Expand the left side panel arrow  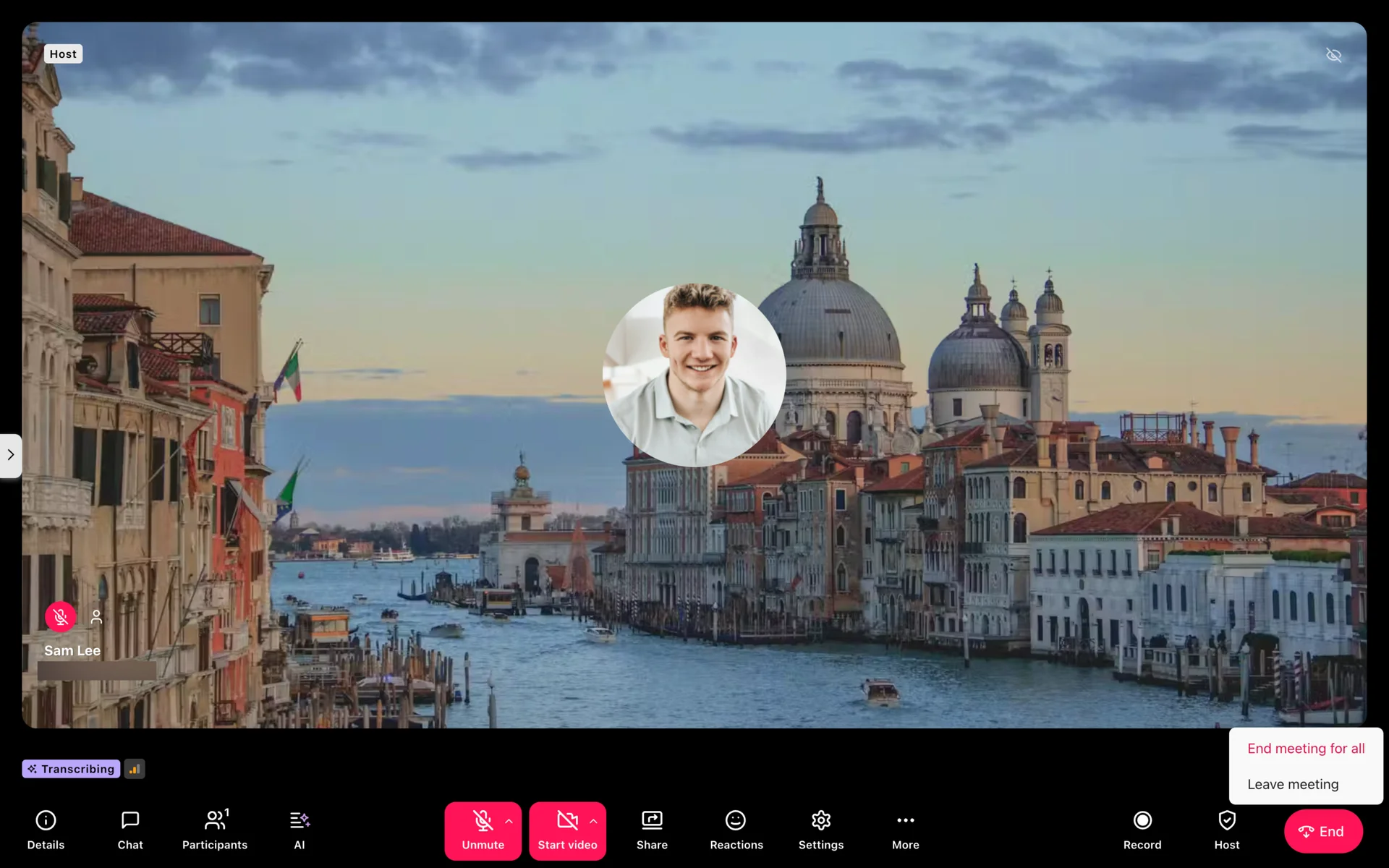pyautogui.click(x=10, y=455)
